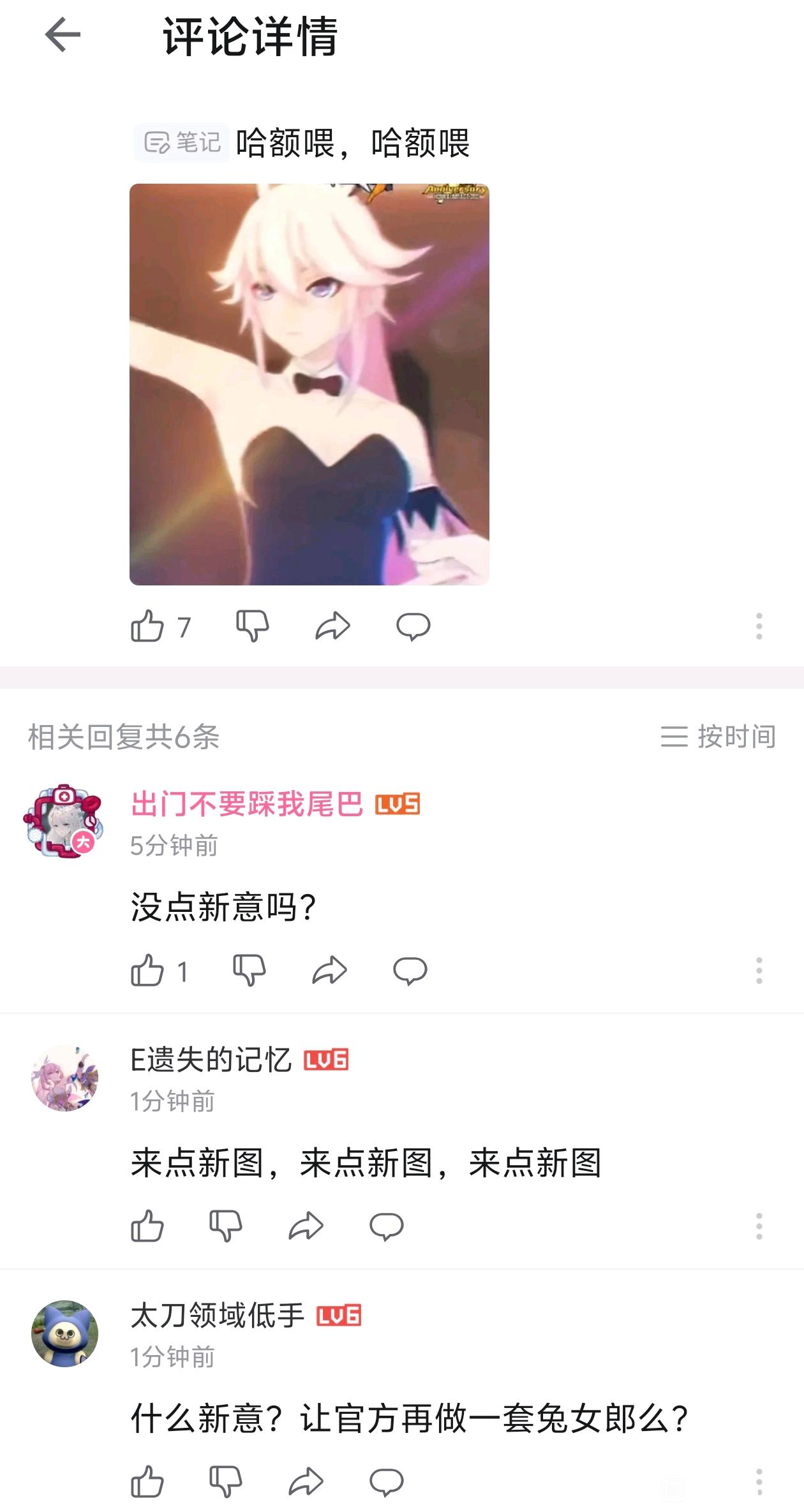Screen dimensions: 804x1512
Task: Open E遗失的记忆's profile avatar
Action: click(x=64, y=1078)
